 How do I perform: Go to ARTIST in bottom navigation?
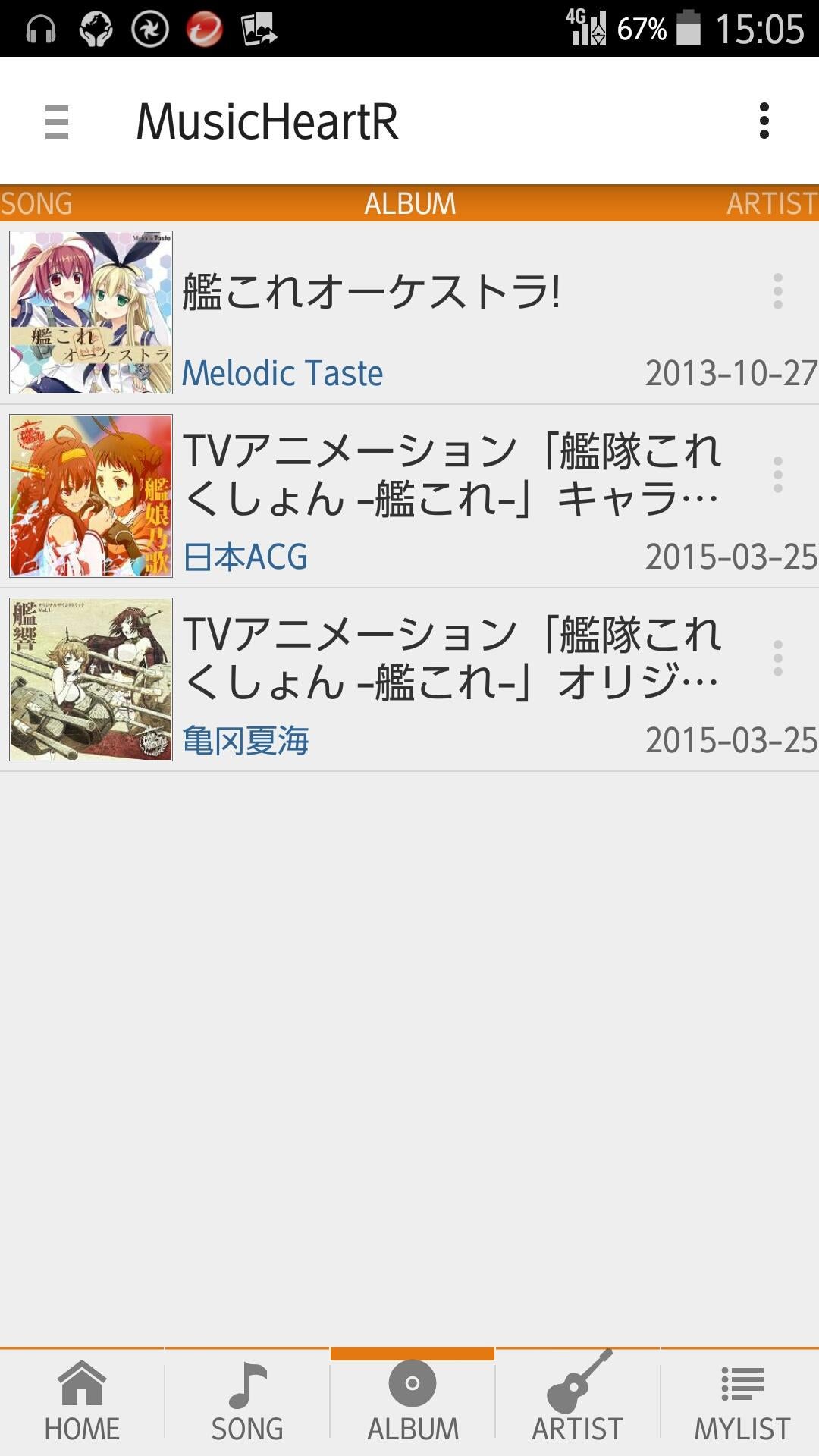coord(578,1403)
